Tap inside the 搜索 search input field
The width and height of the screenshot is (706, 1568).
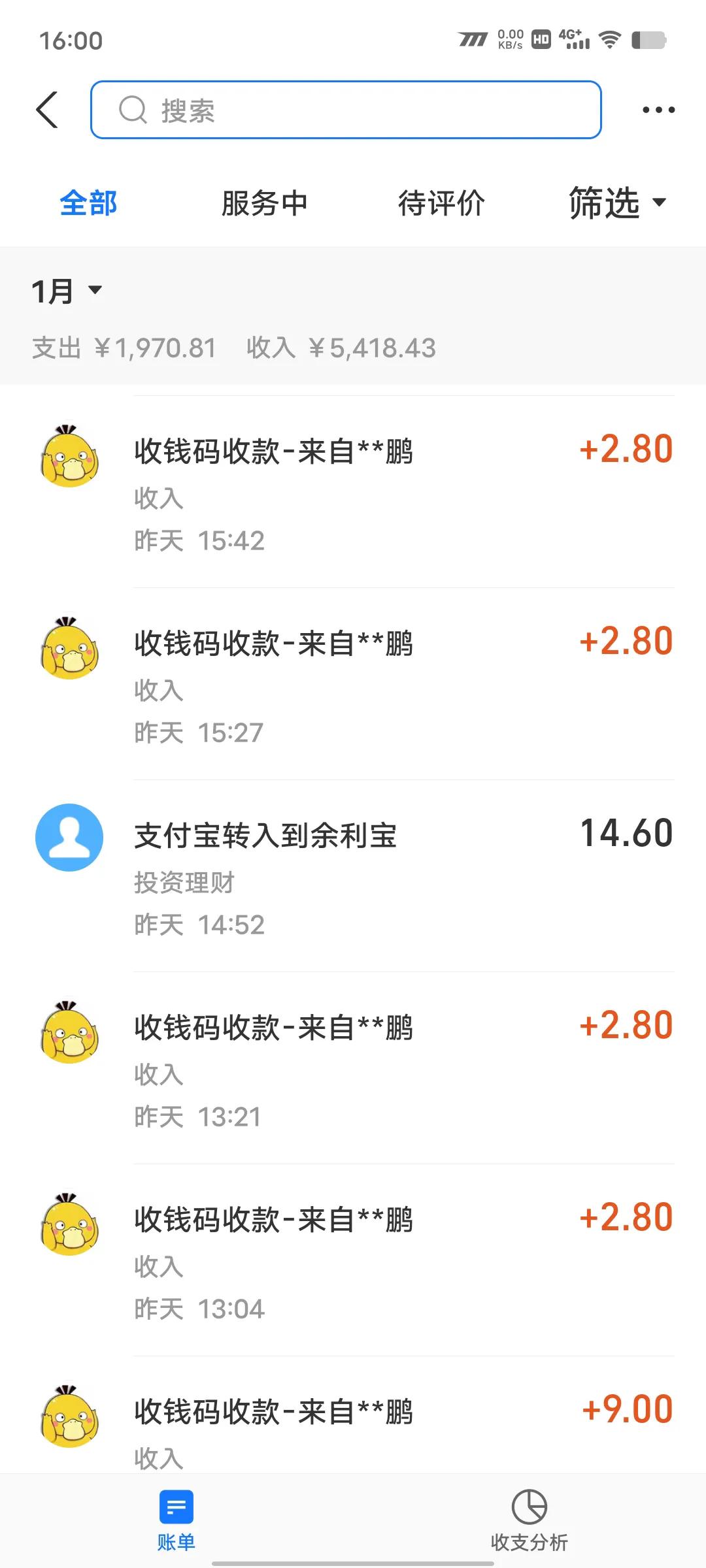(327, 110)
